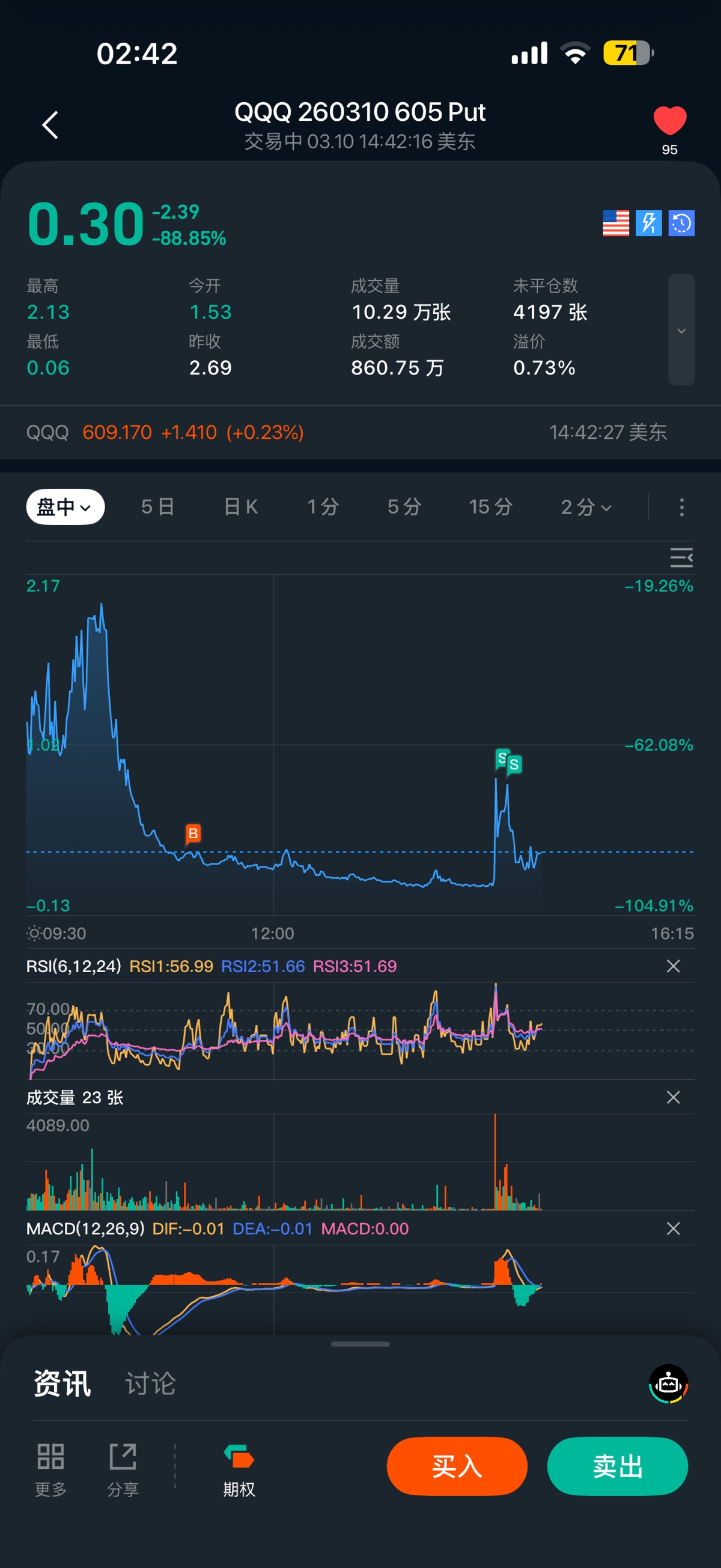
Task: Close the 成交量 volume panel
Action: (673, 1097)
